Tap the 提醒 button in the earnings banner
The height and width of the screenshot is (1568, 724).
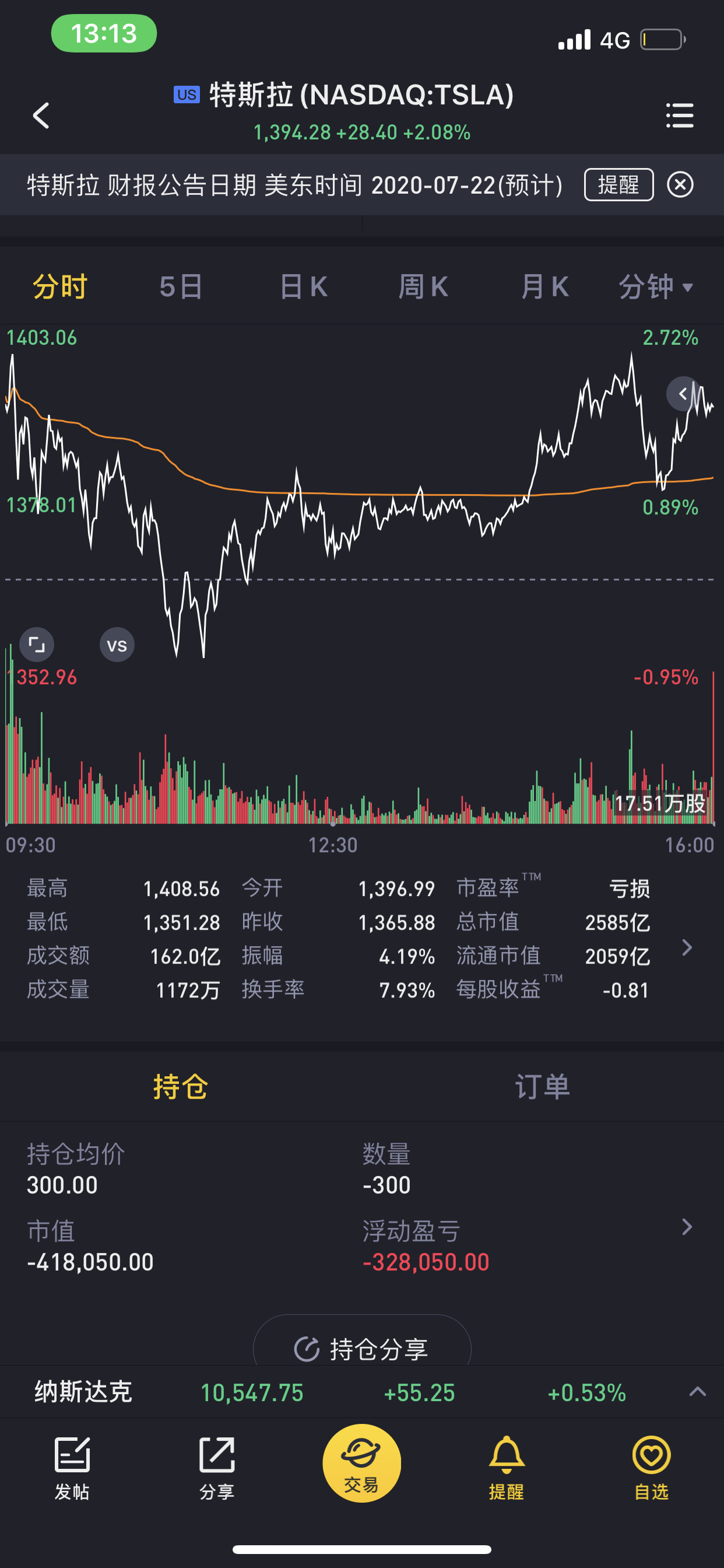618,184
